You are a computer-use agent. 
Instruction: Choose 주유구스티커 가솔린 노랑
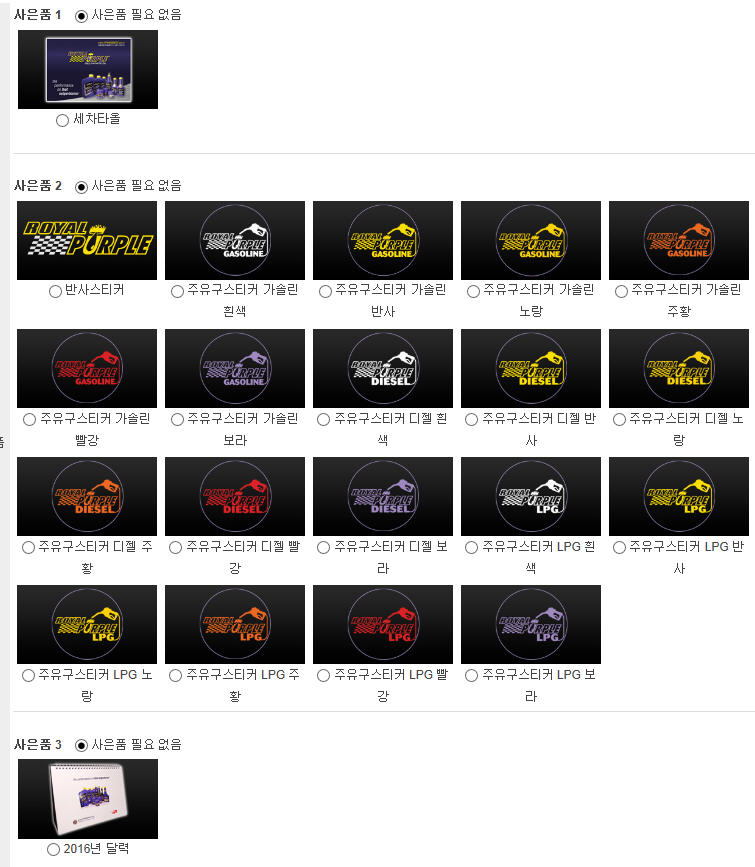click(473, 292)
